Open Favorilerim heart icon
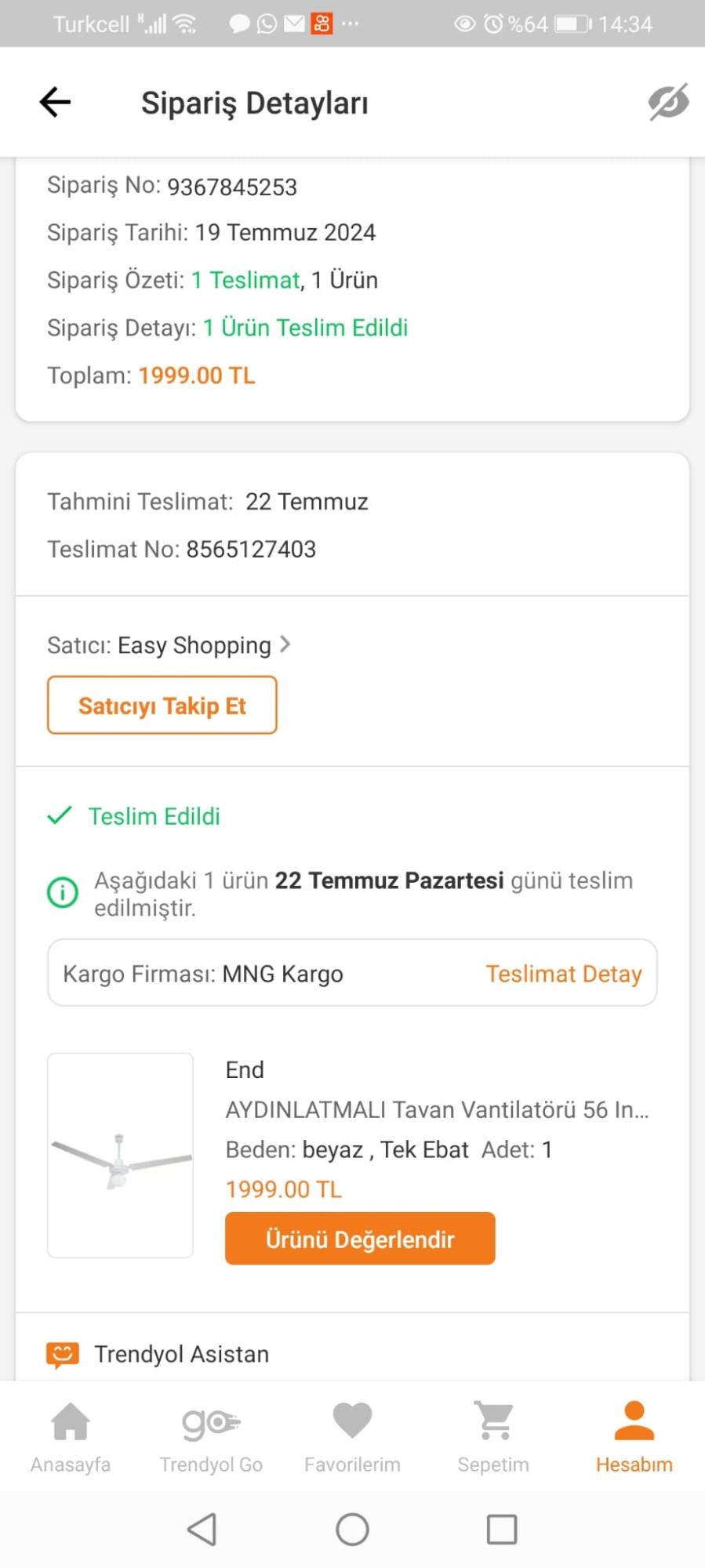Viewport: 705px width, 1568px height. (351, 1423)
